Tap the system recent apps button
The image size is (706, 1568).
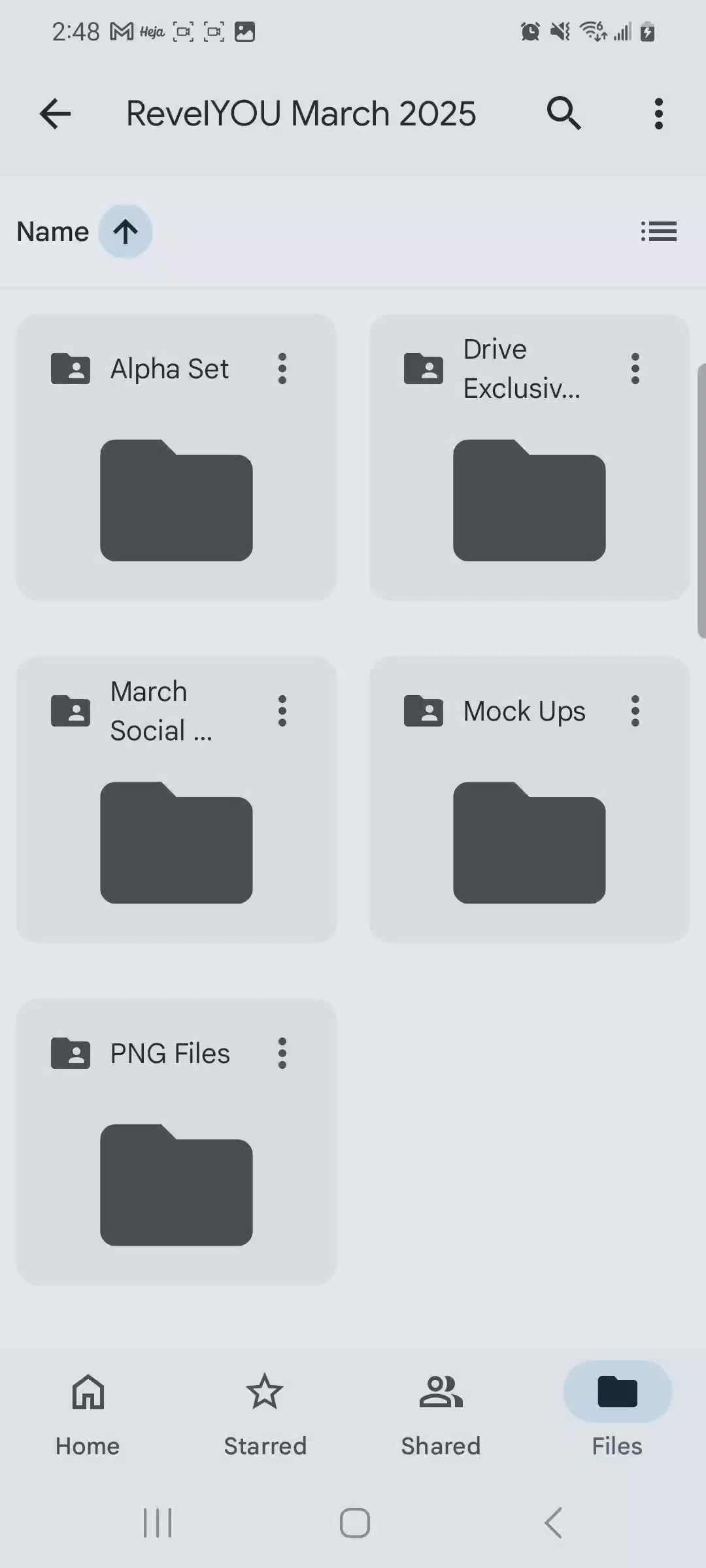[x=158, y=1523]
